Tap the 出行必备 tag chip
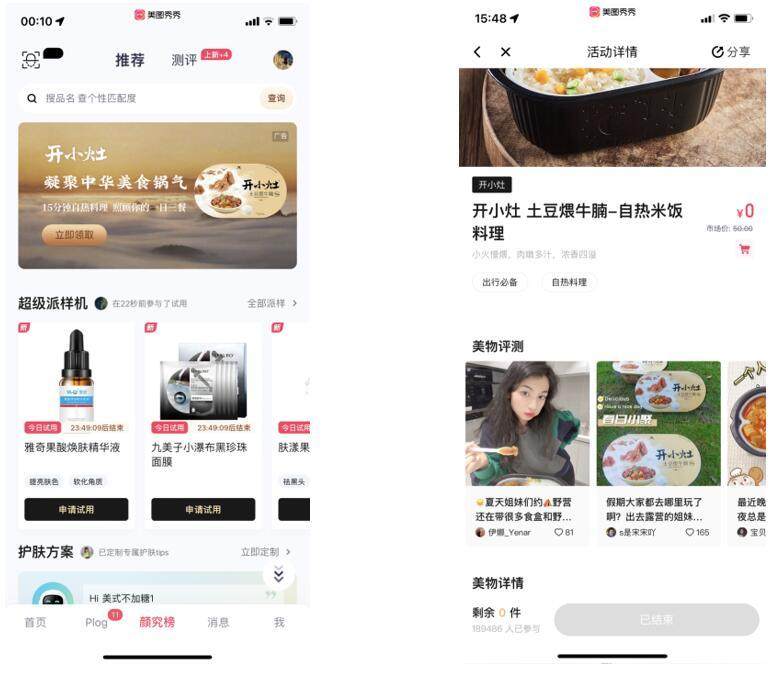Image resolution: width=780 pixels, height=680 pixels. (x=500, y=282)
